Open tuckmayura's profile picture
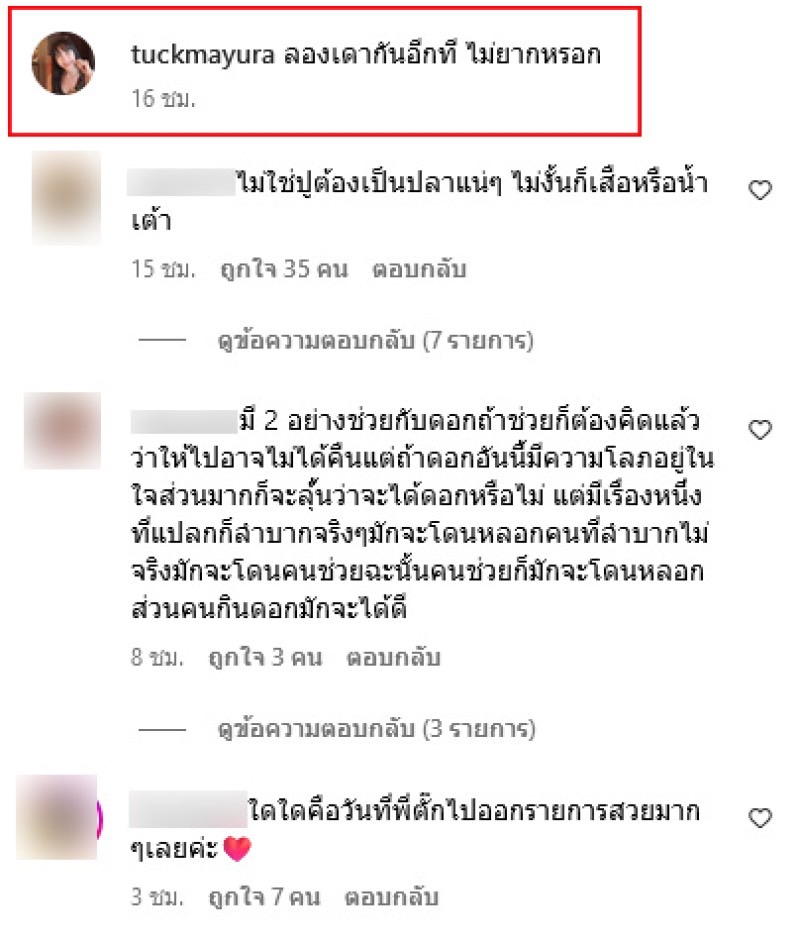Screen dimensions: 800x941 click(64, 63)
